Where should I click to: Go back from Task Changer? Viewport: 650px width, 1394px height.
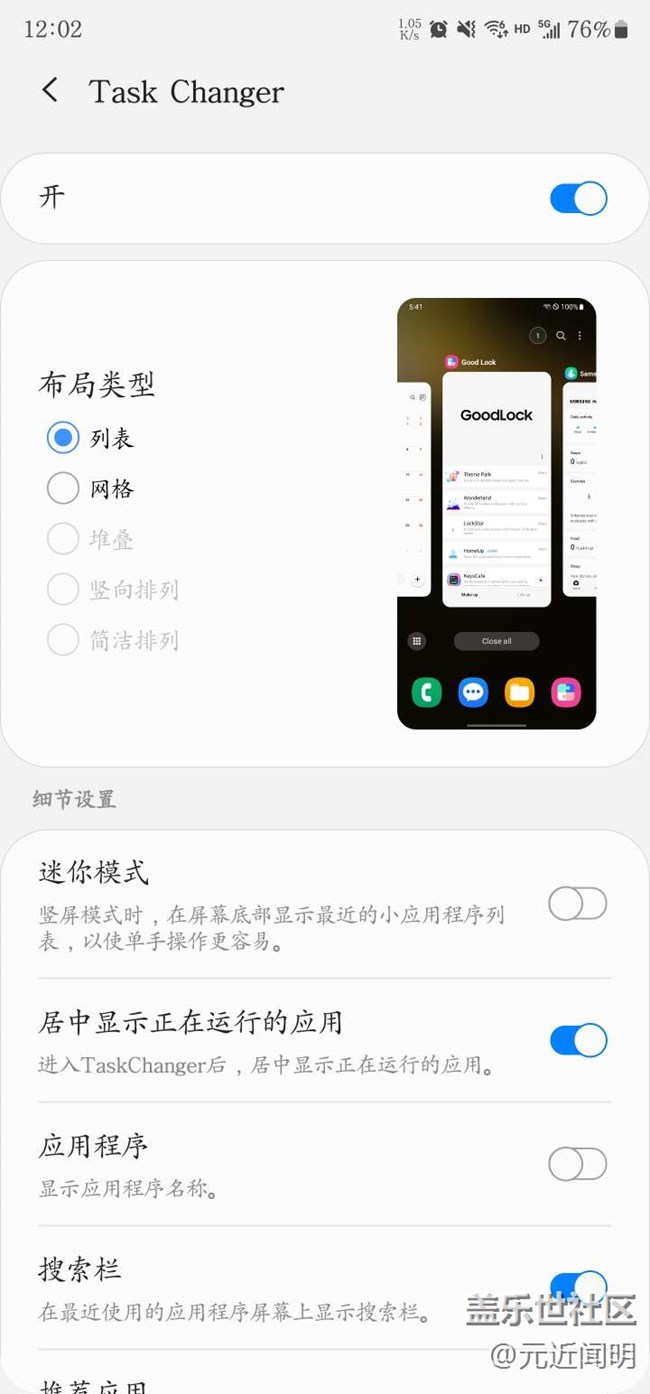click(x=50, y=91)
